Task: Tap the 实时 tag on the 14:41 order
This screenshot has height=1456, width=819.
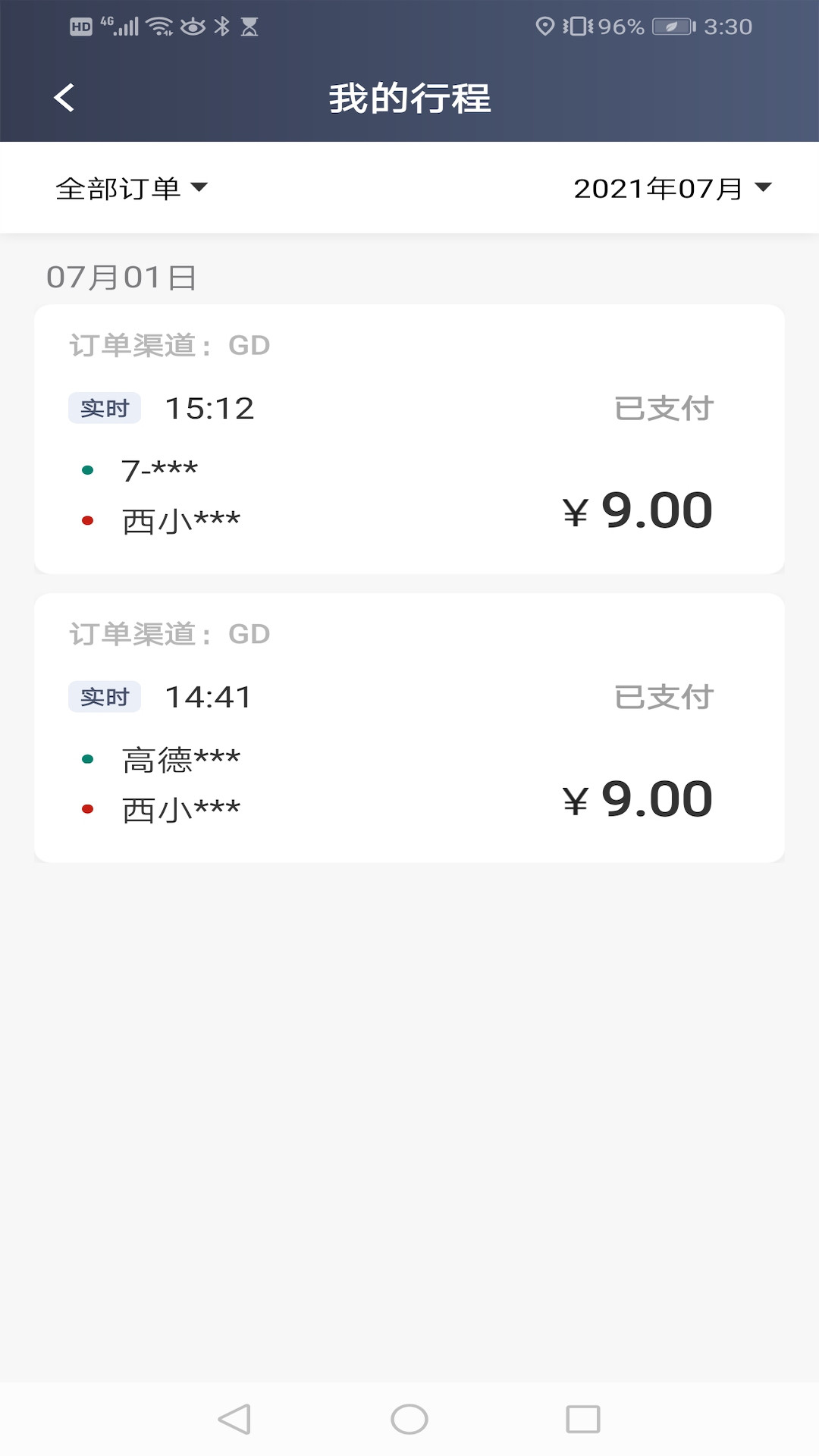Action: [x=104, y=695]
